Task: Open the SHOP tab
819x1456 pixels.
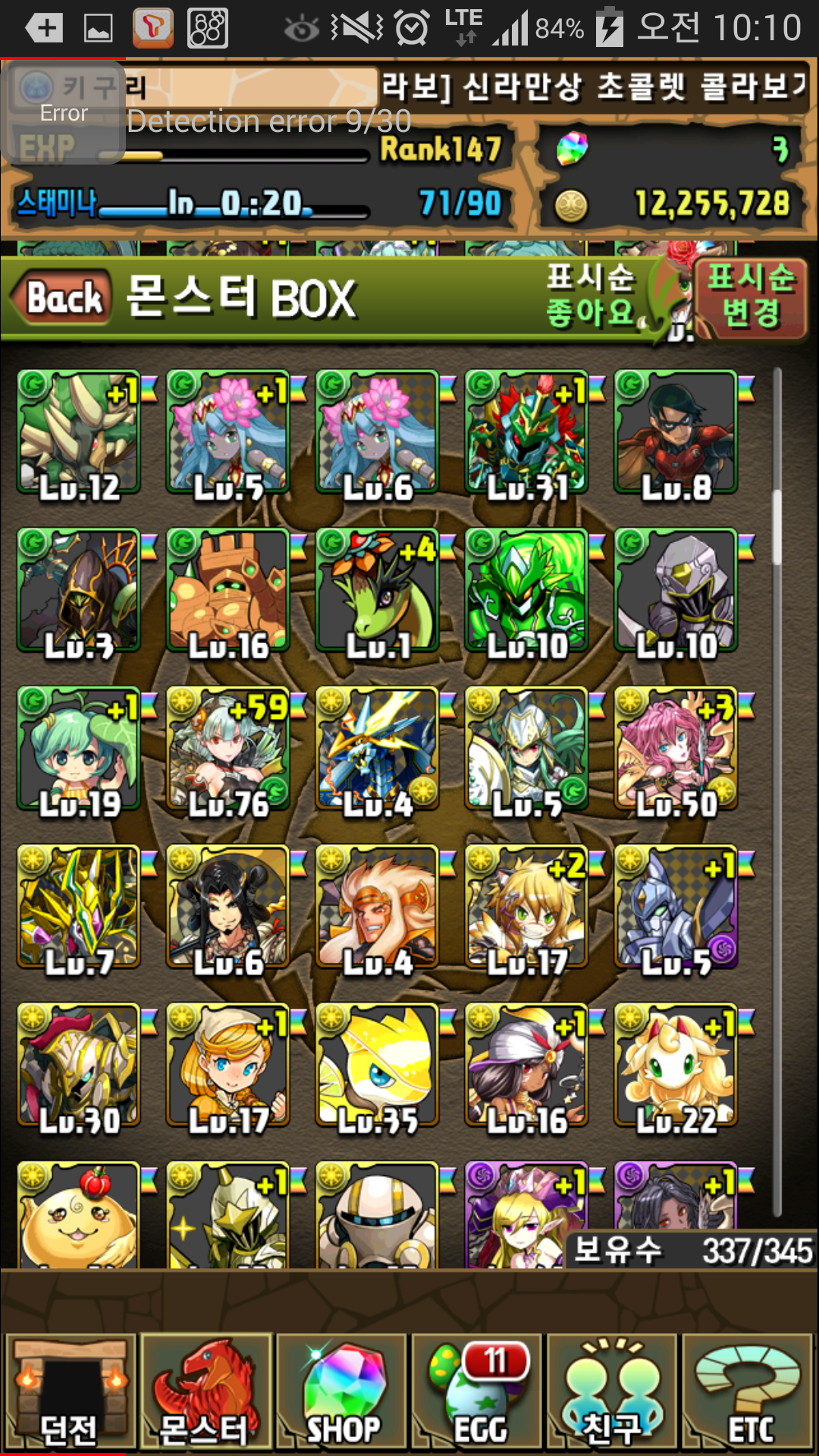Action: pos(341,1392)
